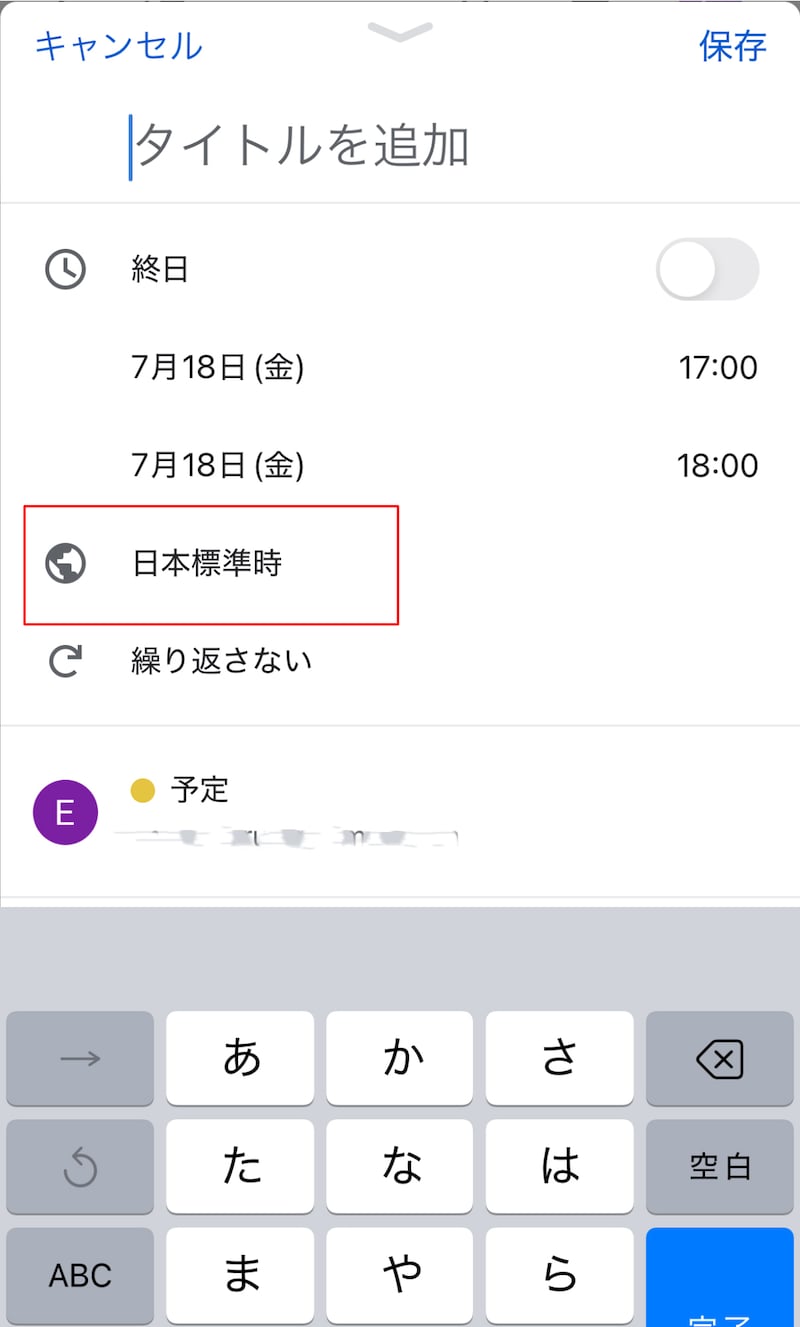Switch keyboard to ABC input mode
This screenshot has width=800, height=1327.
79,1274
